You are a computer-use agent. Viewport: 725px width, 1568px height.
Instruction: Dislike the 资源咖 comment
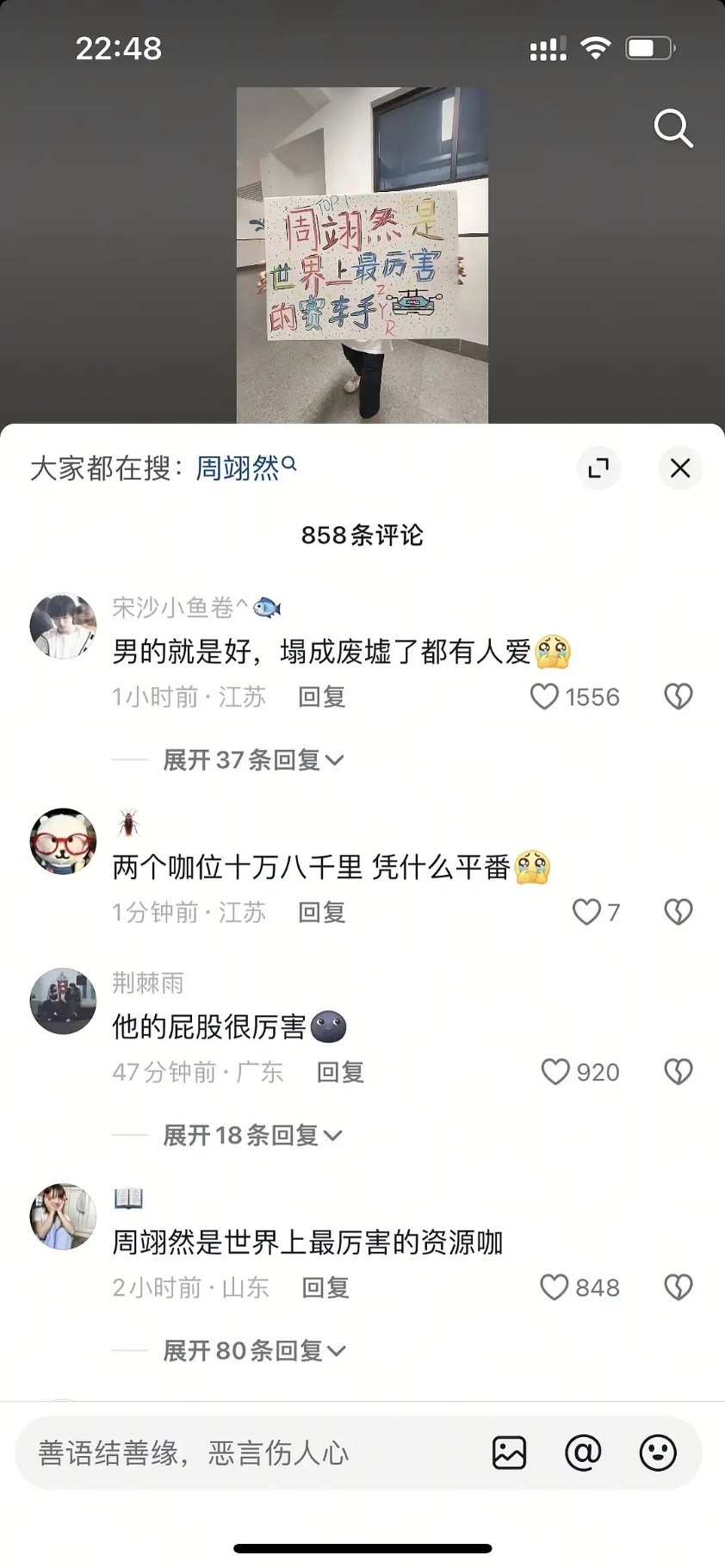[x=679, y=1287]
